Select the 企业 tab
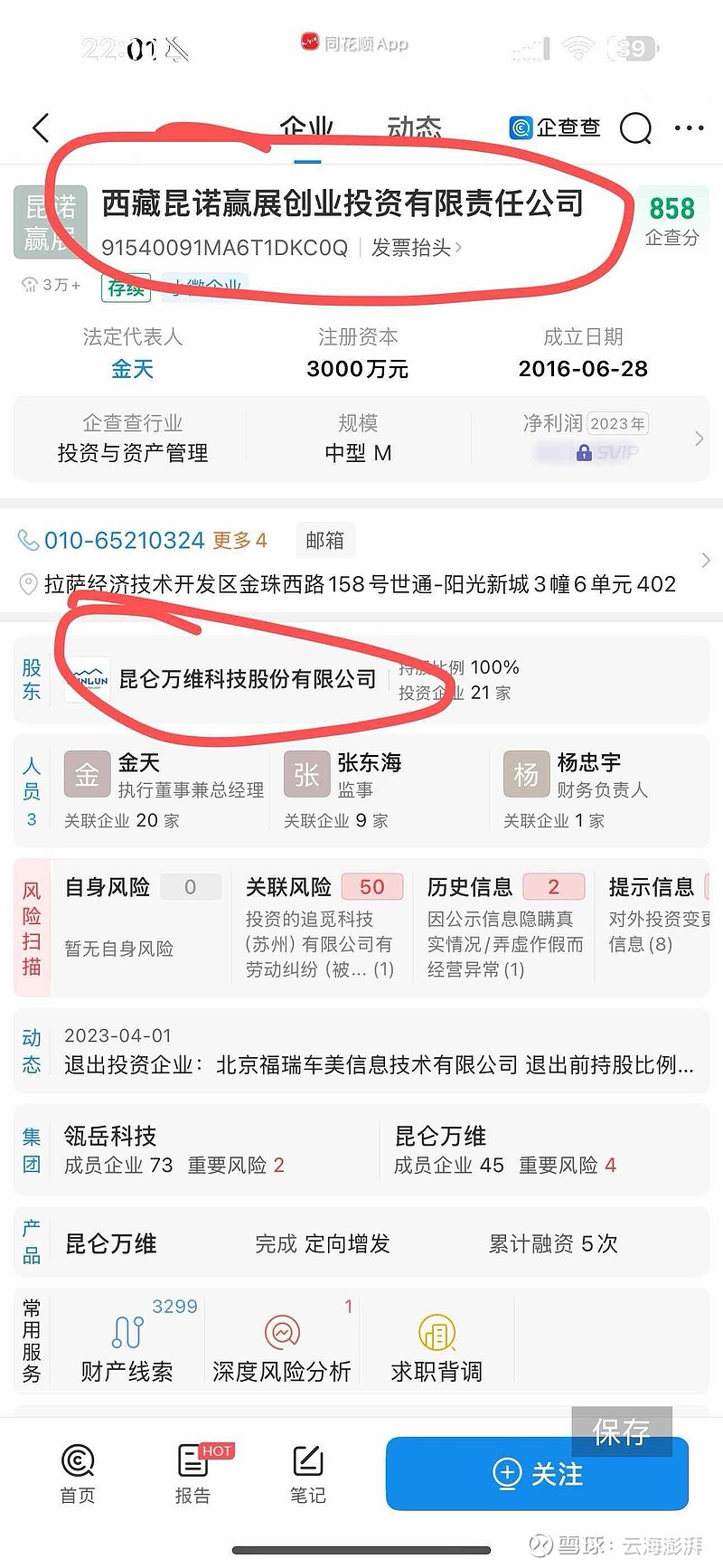The image size is (723, 1568). (307, 128)
